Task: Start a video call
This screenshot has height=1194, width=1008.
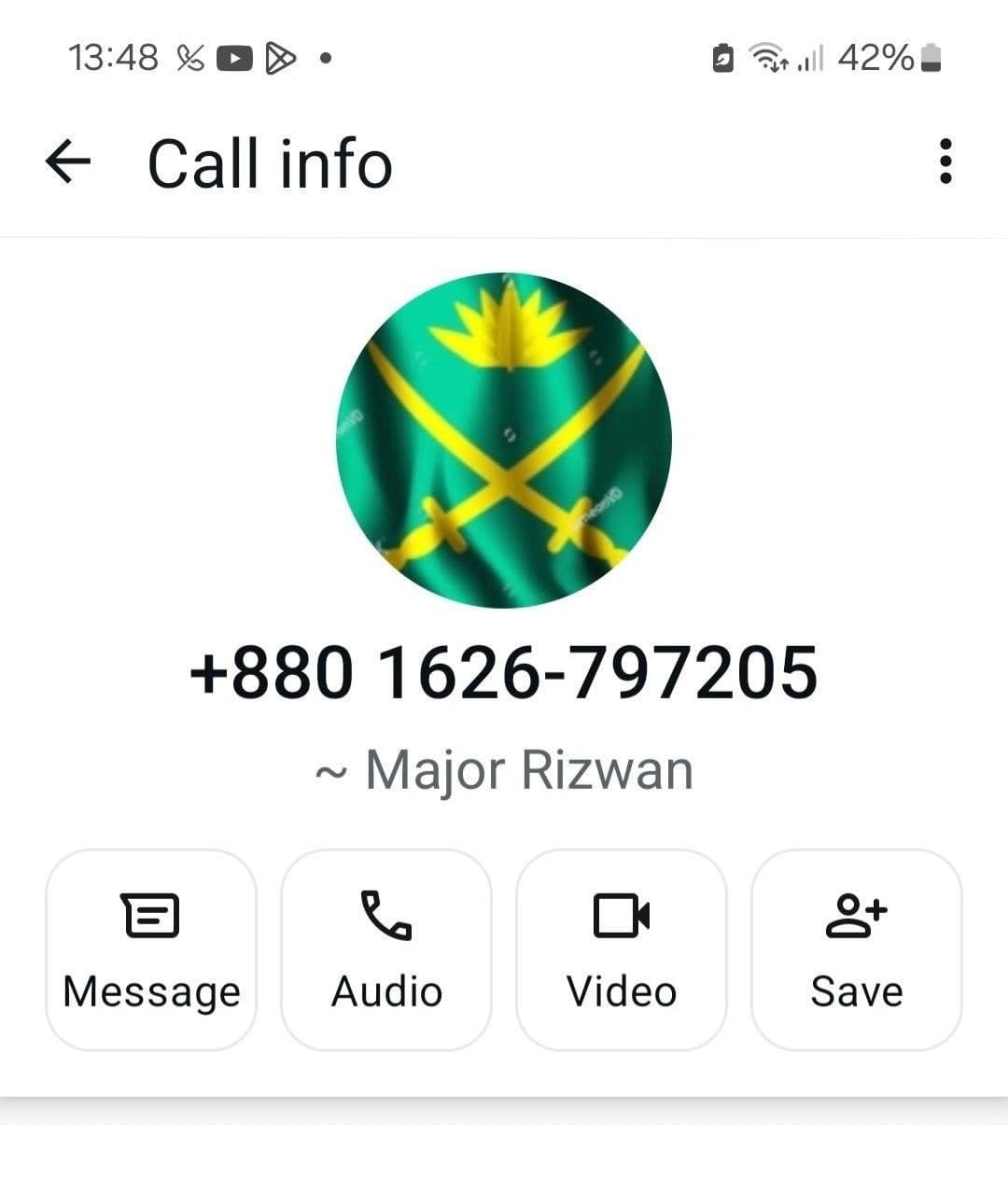Action: click(x=622, y=949)
